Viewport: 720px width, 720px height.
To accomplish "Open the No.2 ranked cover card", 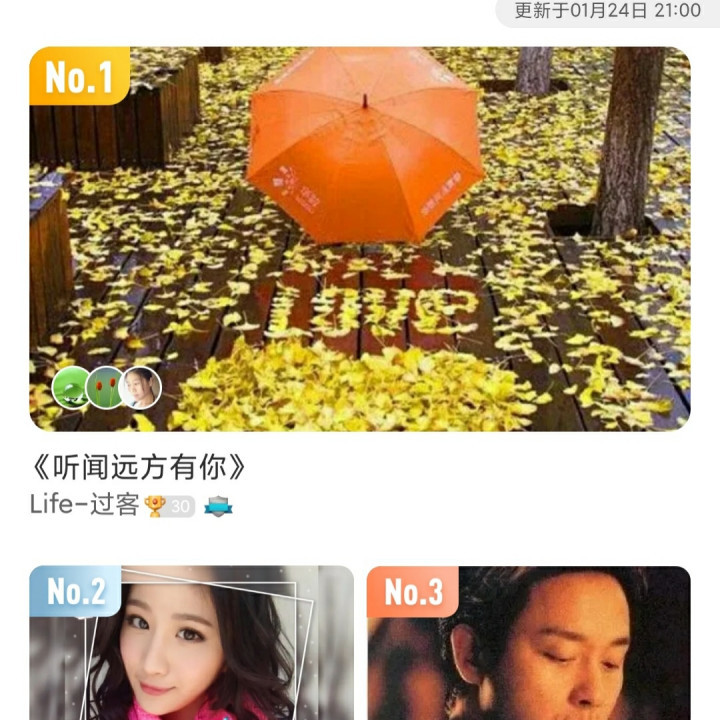I will pyautogui.click(x=191, y=645).
